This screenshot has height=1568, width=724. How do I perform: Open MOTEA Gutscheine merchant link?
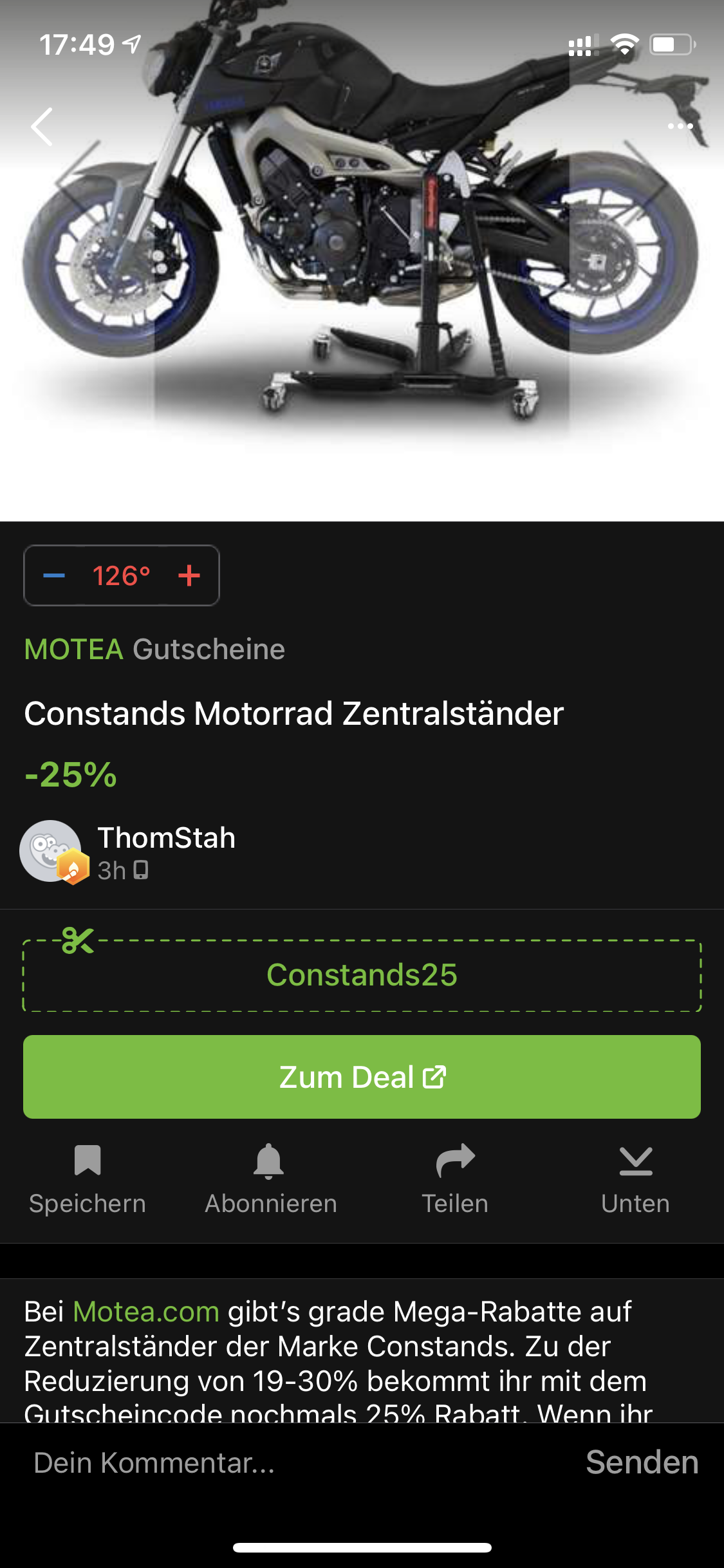click(x=154, y=649)
